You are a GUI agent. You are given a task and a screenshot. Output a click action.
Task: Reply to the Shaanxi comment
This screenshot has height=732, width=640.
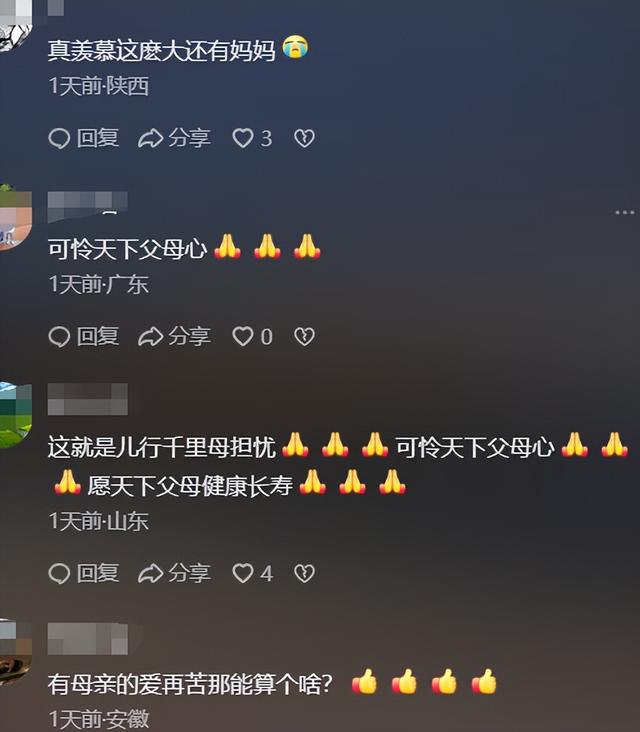(84, 139)
